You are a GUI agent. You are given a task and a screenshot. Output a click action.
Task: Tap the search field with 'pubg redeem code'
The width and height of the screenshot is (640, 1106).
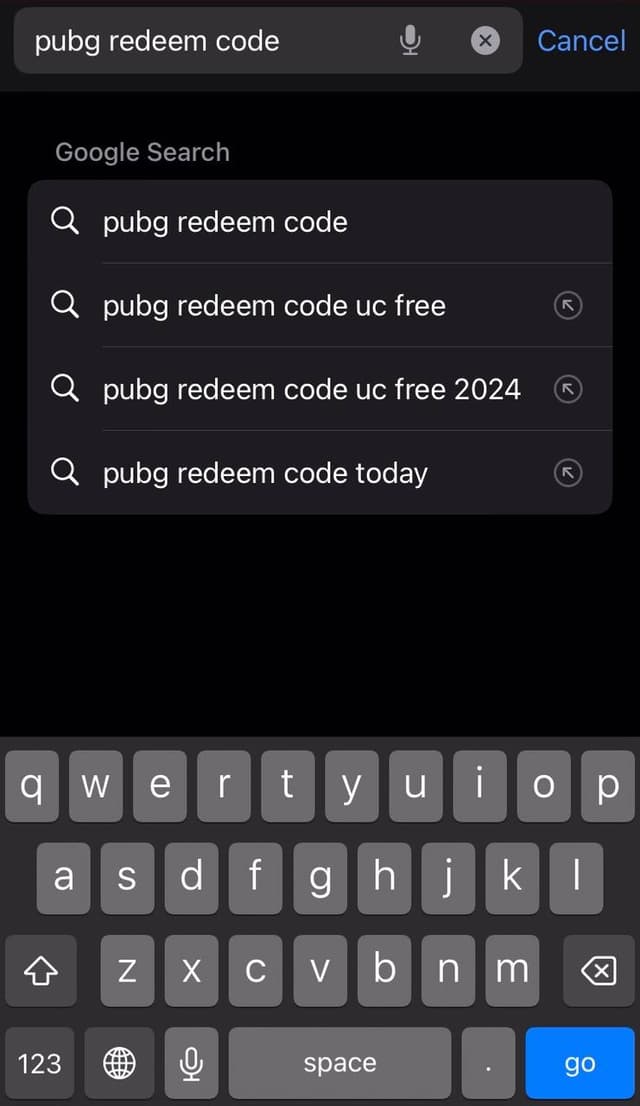coord(200,41)
